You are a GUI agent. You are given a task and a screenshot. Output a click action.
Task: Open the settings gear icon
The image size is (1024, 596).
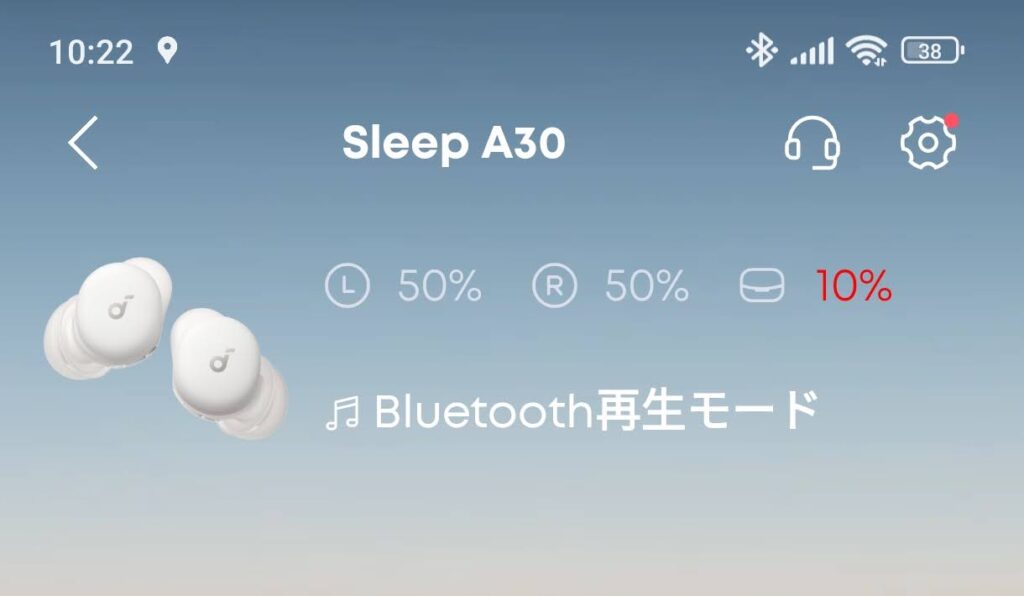(928, 143)
